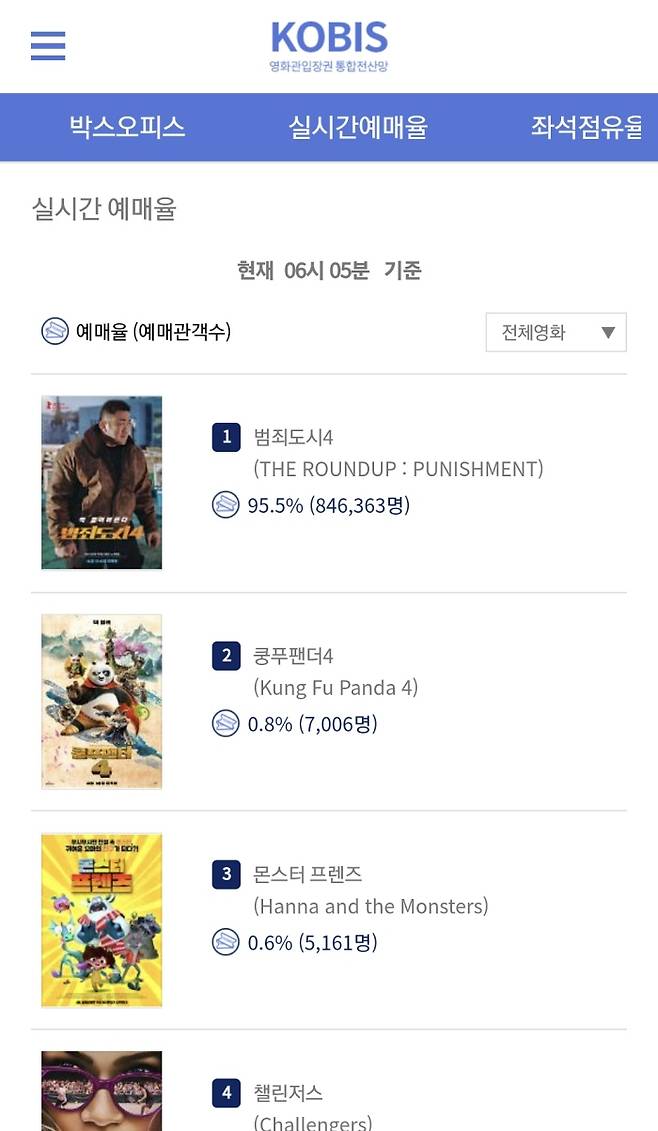The image size is (658, 1131).
Task: Open the hamburger drawer menu
Action: (48, 46)
